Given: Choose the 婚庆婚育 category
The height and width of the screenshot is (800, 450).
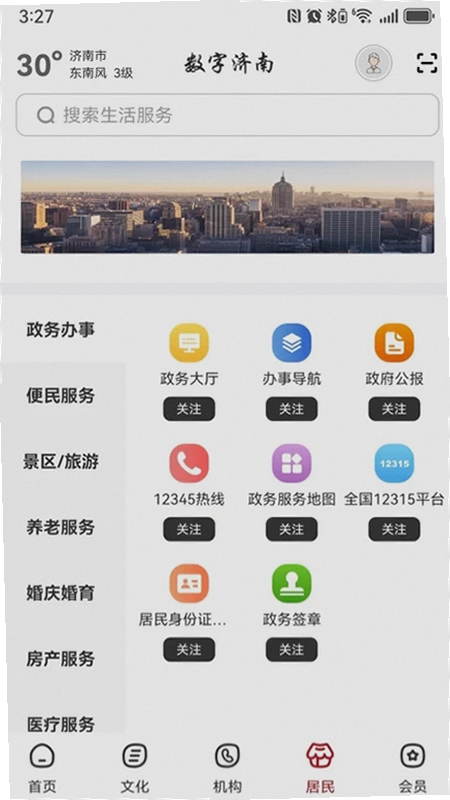Looking at the screenshot, I should click(x=61, y=593).
